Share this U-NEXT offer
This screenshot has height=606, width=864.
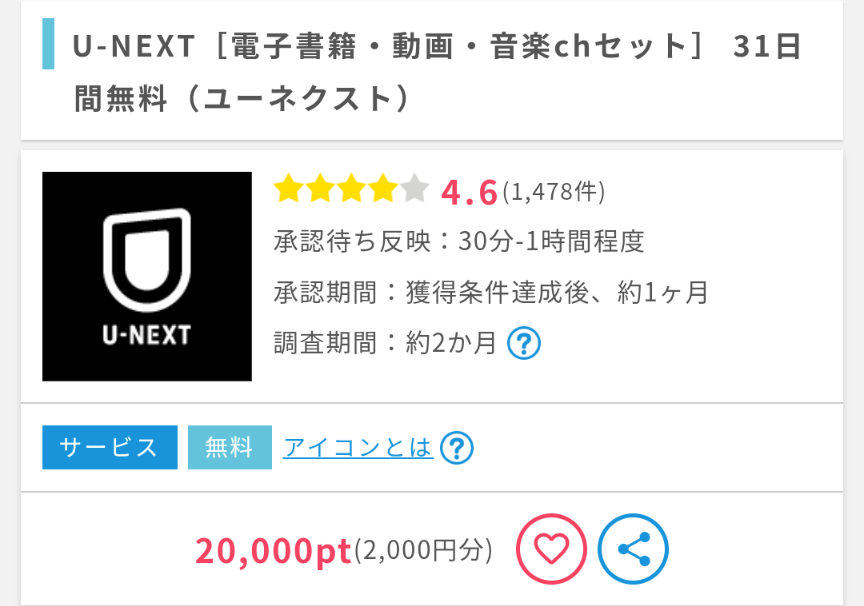(x=632, y=548)
